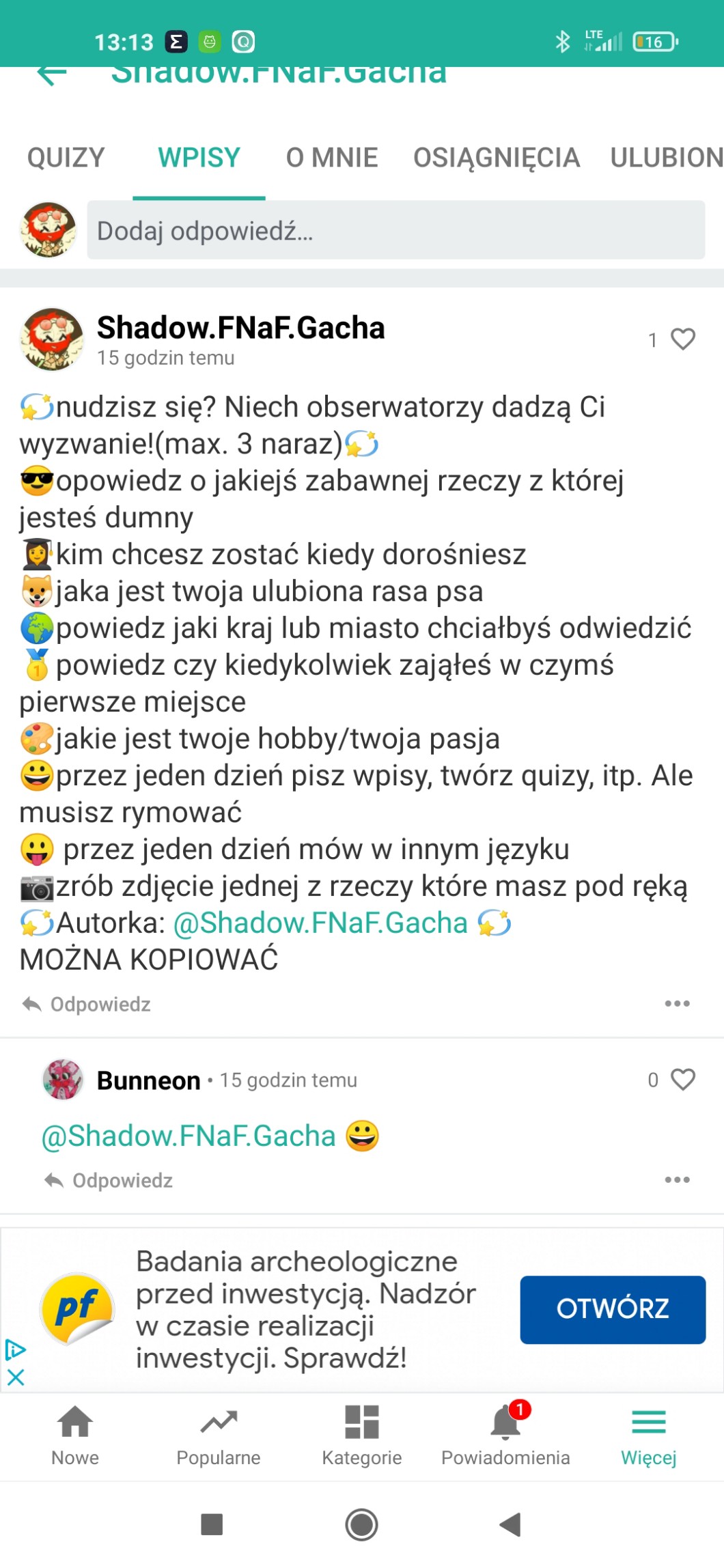Open more options for Bunneon's comment
Image resolution: width=724 pixels, height=1568 pixels.
pyautogui.click(x=677, y=1179)
